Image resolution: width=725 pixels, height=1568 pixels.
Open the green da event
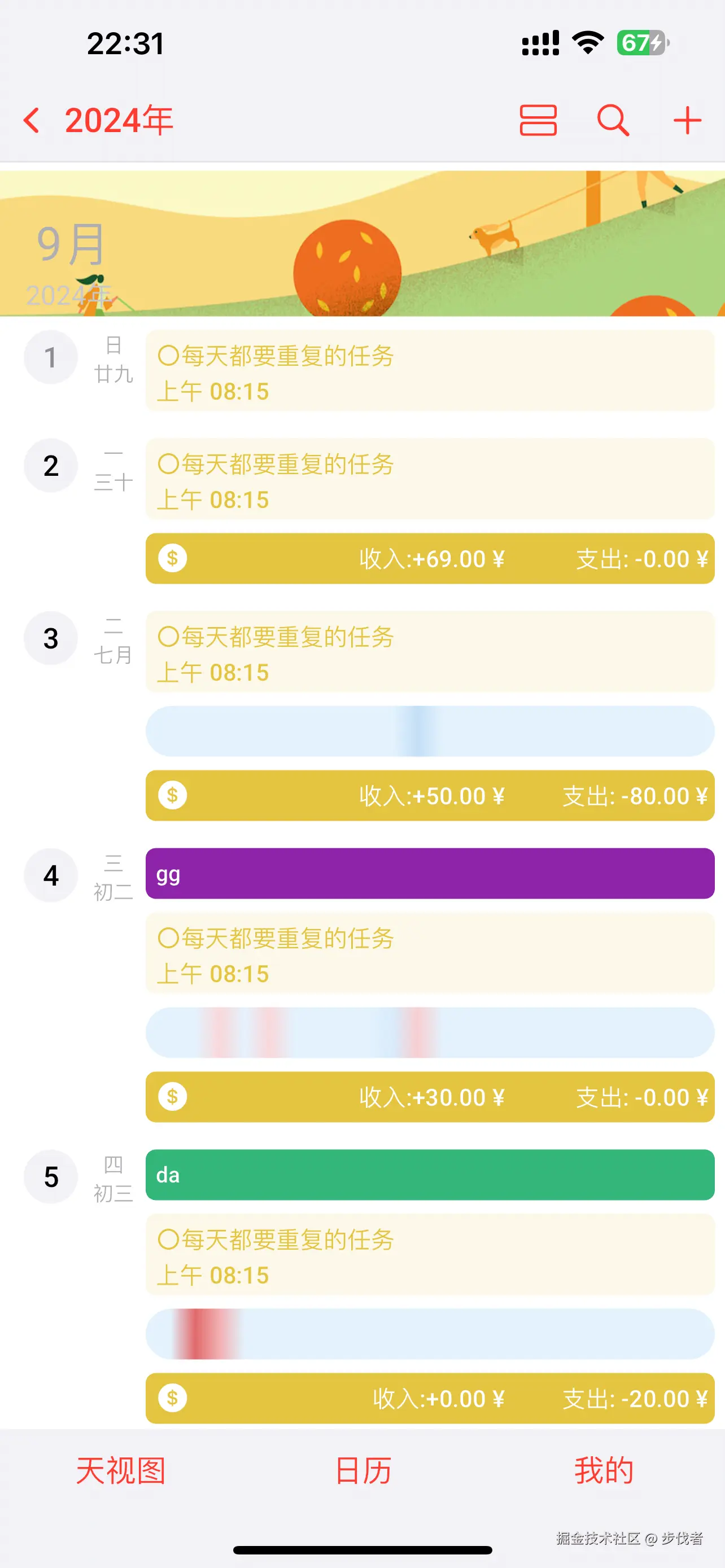429,1175
